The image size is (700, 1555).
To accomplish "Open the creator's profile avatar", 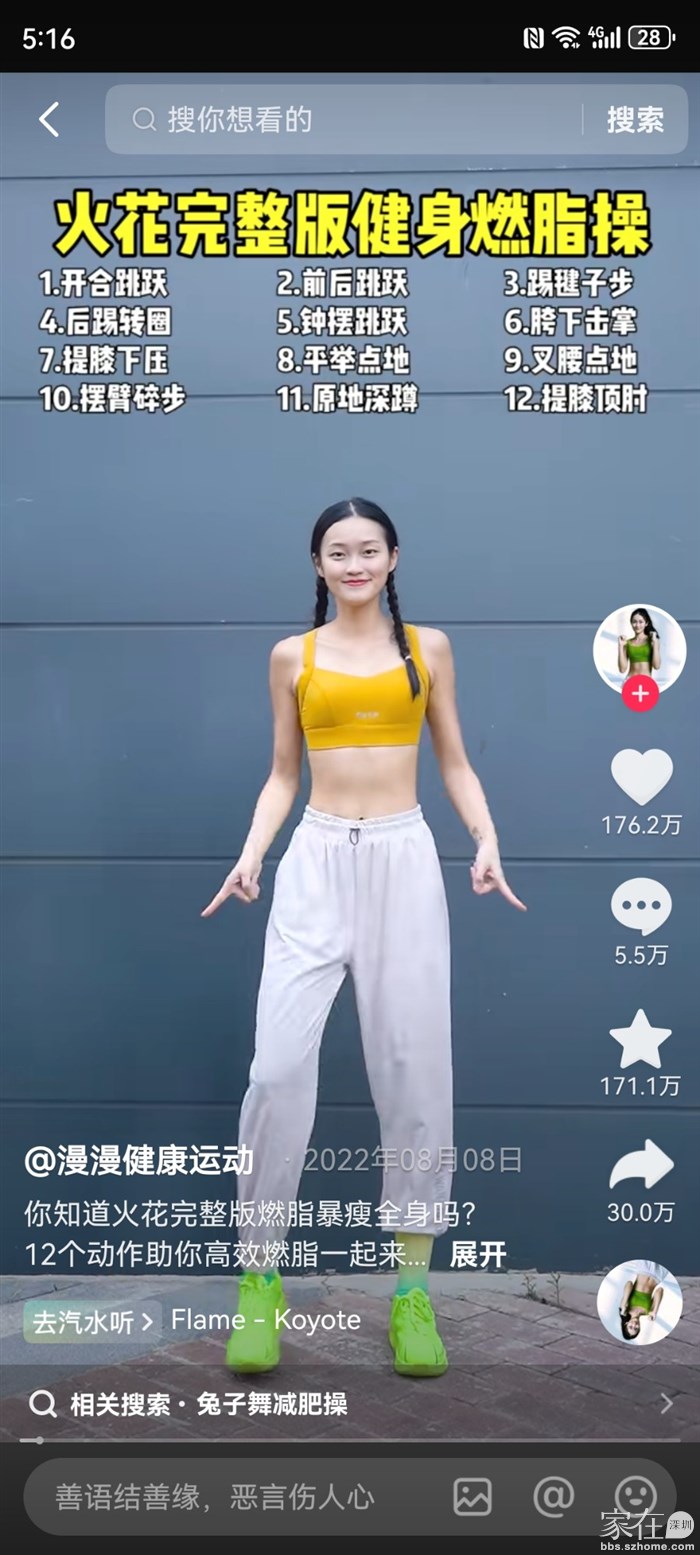I will click(639, 648).
